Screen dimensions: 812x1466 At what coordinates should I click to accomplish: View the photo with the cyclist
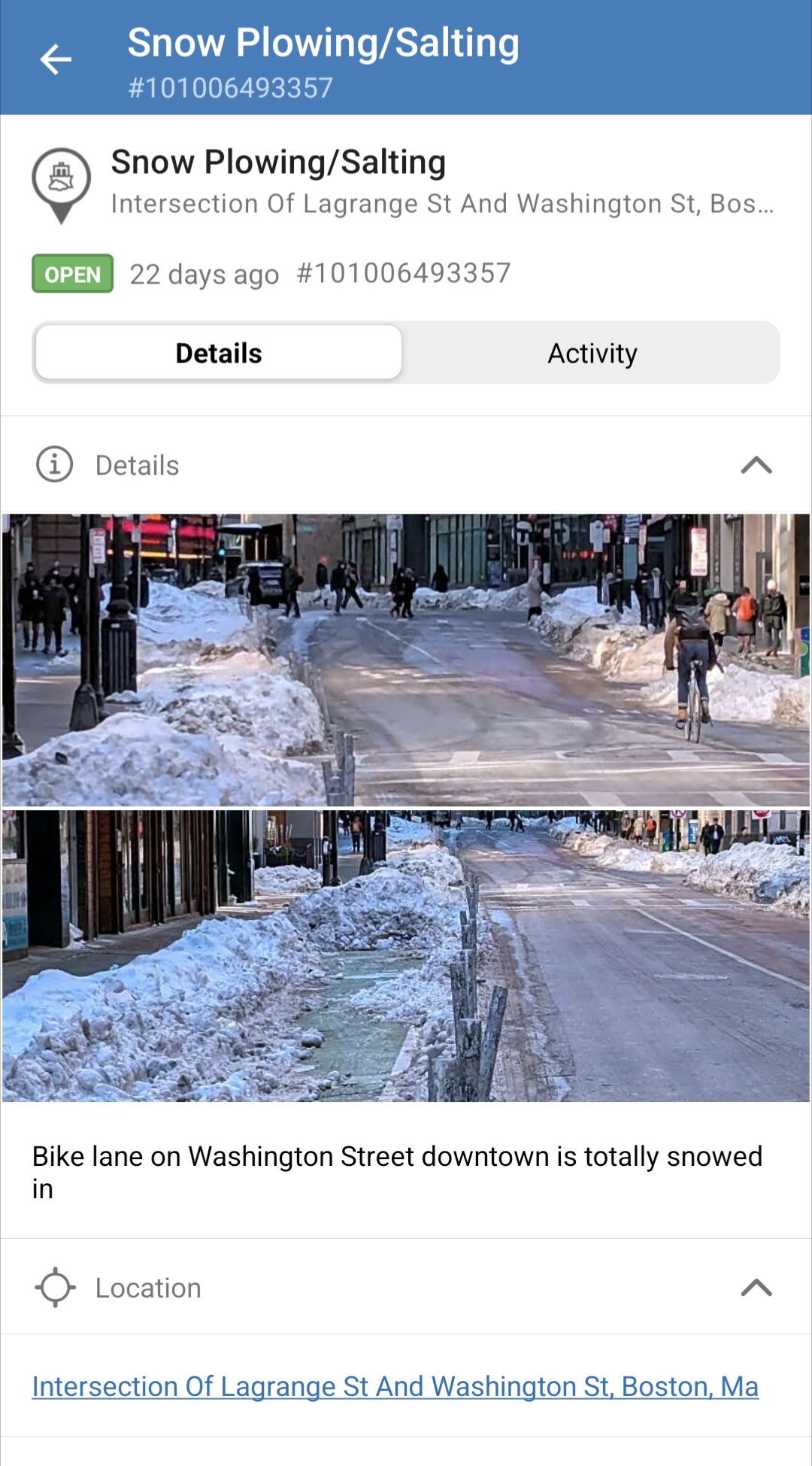tap(406, 660)
